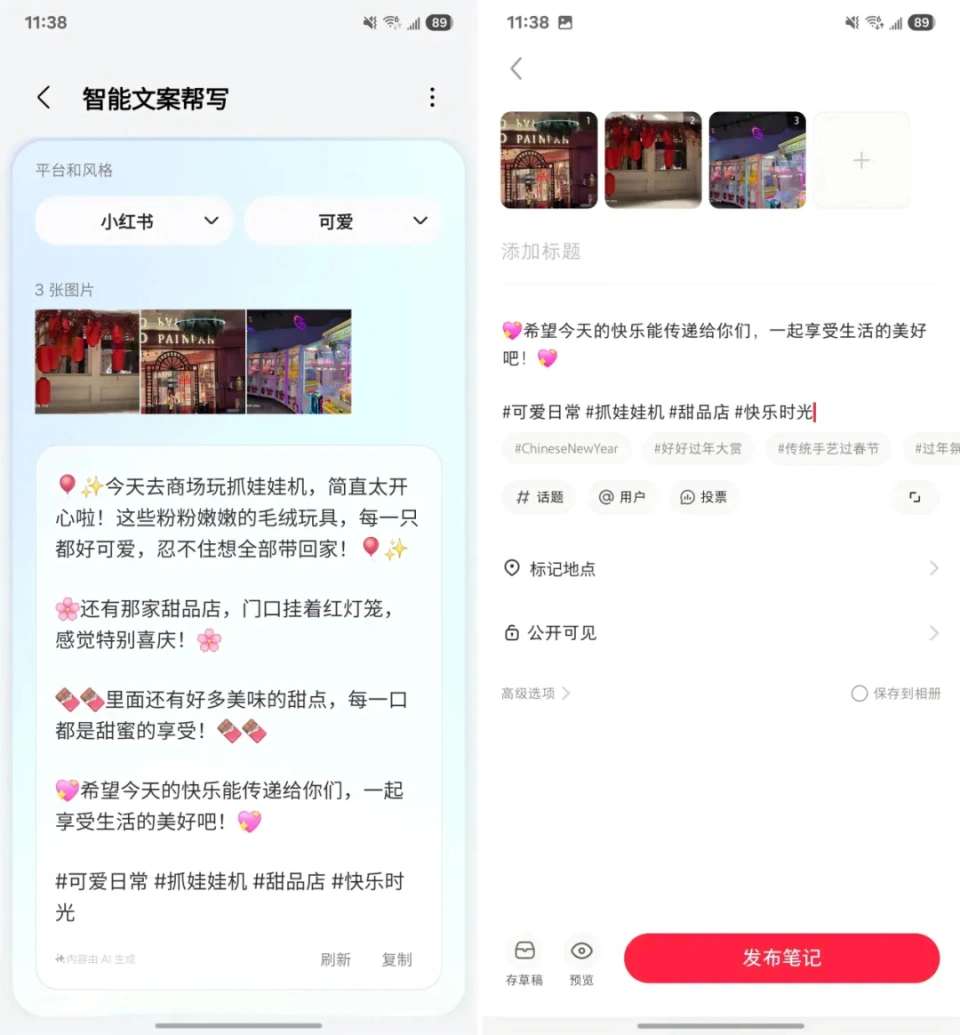Image resolution: width=960 pixels, height=1035 pixels.
Task: Open the 小红书 platform dropdown
Action: click(x=134, y=221)
